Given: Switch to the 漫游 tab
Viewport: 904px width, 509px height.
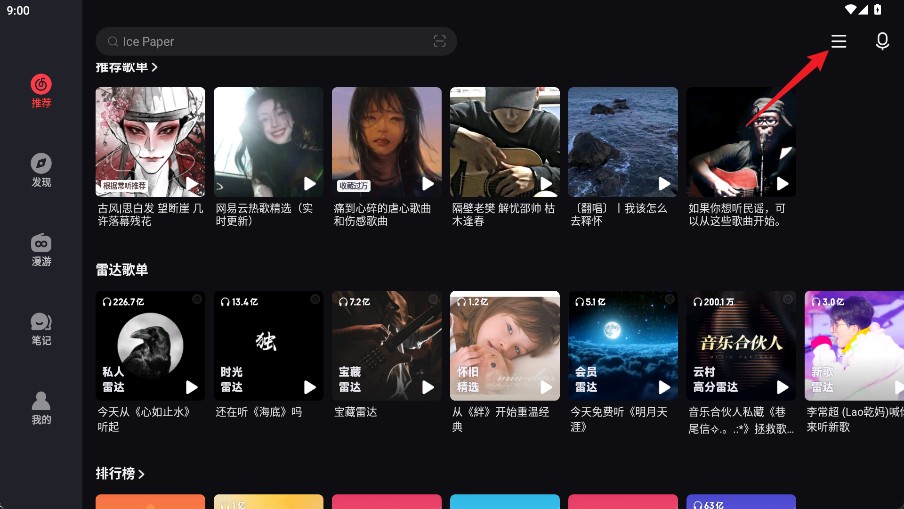Looking at the screenshot, I should point(41,249).
